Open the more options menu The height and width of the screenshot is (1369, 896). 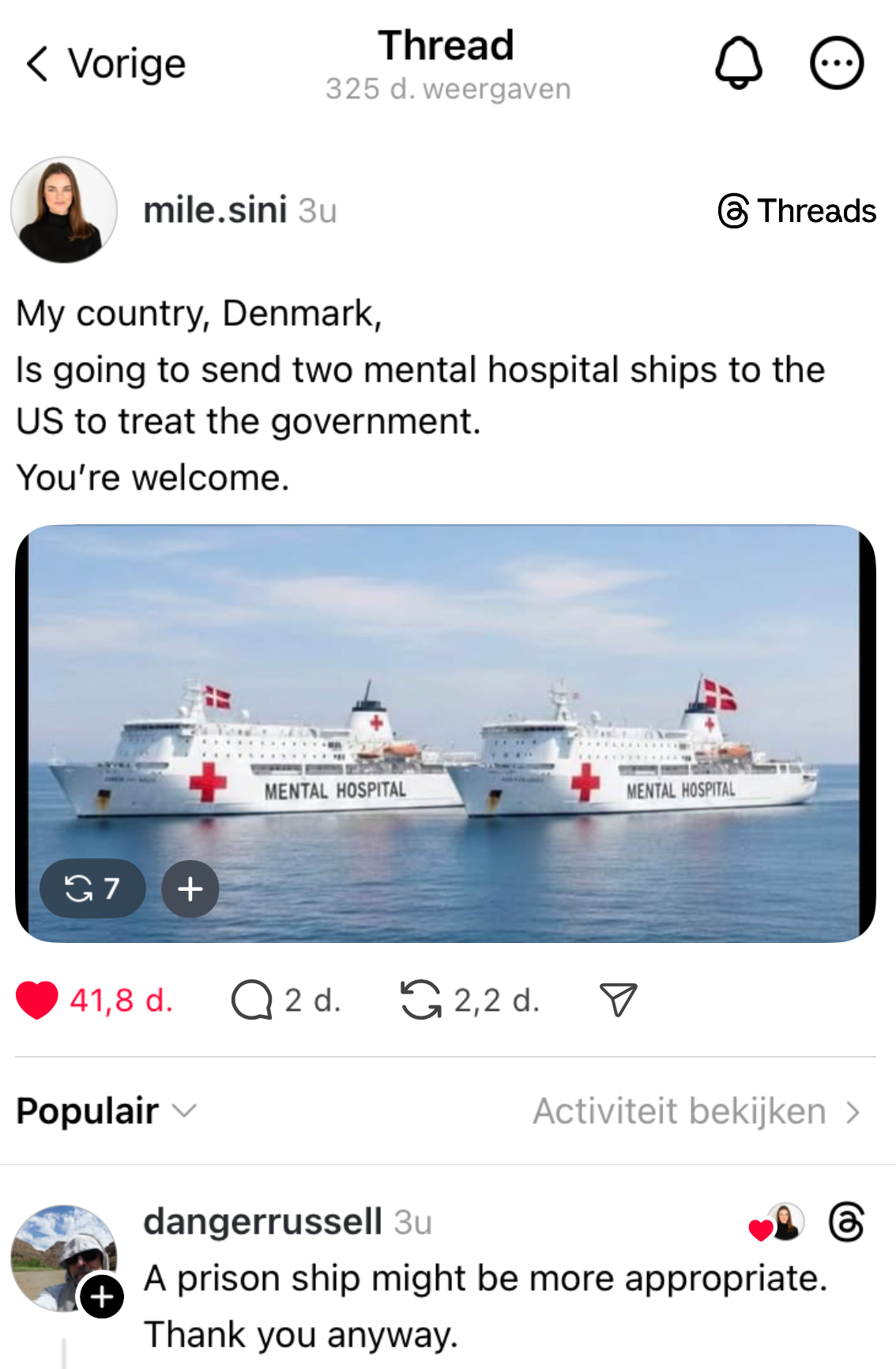[837, 62]
